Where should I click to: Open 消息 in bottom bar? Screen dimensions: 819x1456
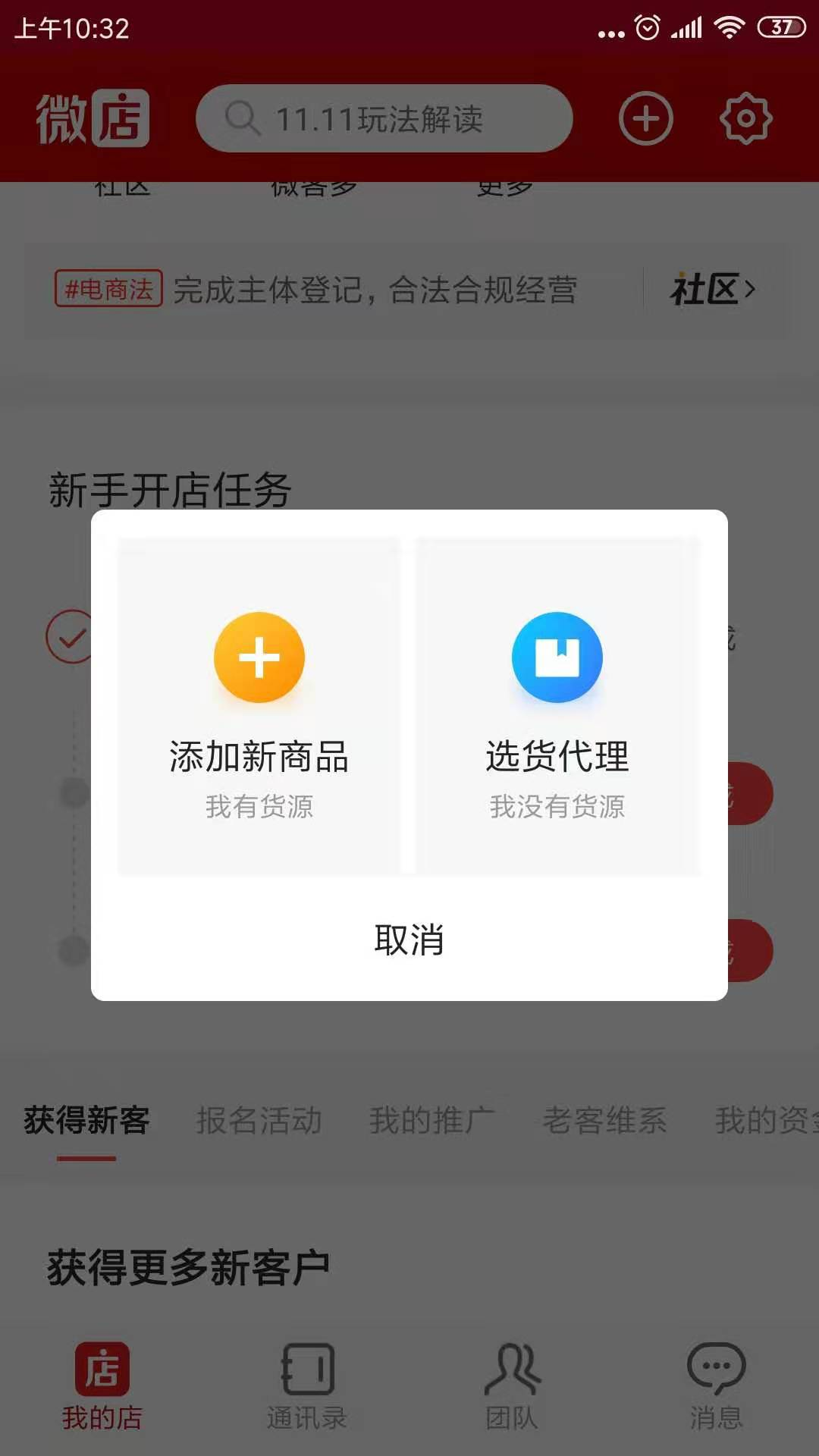click(717, 1386)
